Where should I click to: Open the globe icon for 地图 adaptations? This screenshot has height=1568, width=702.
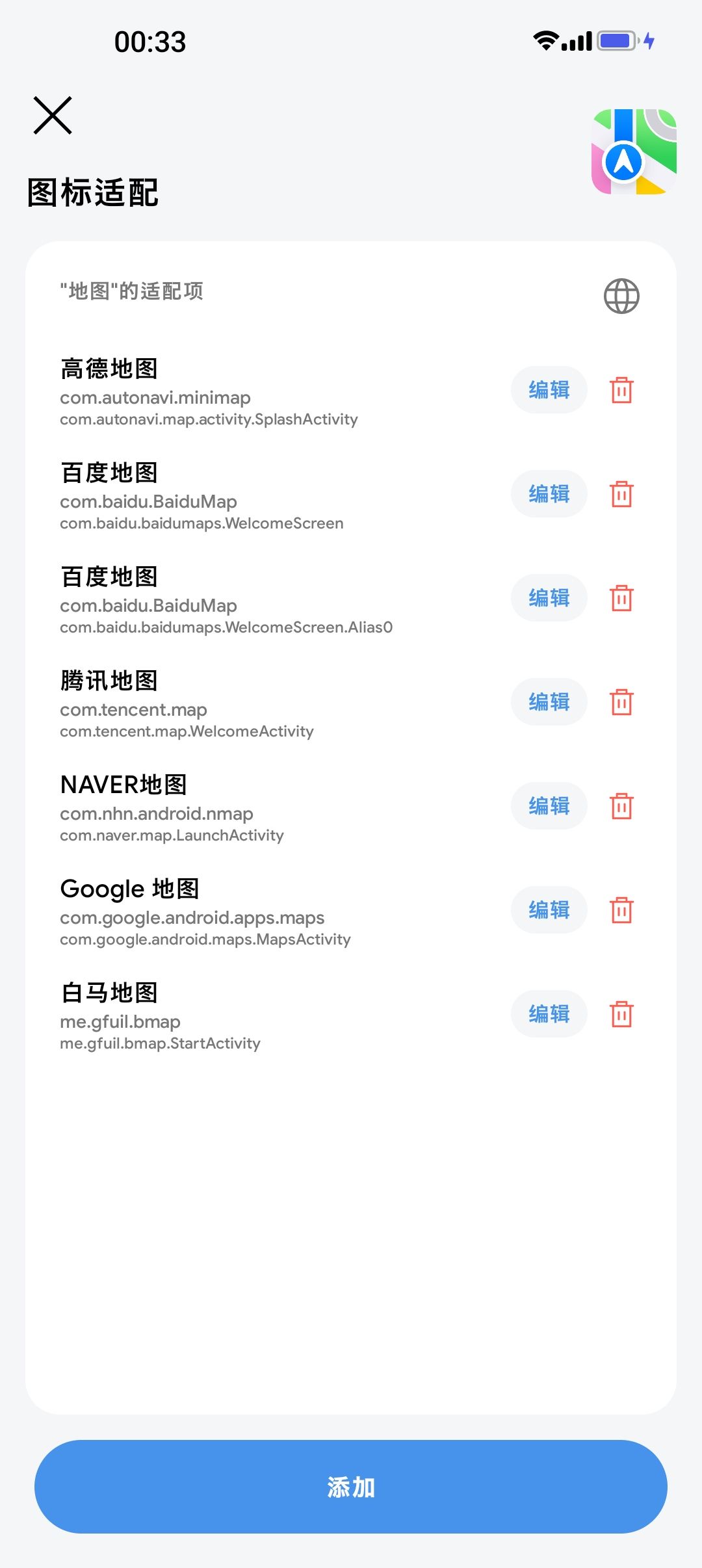tap(621, 296)
